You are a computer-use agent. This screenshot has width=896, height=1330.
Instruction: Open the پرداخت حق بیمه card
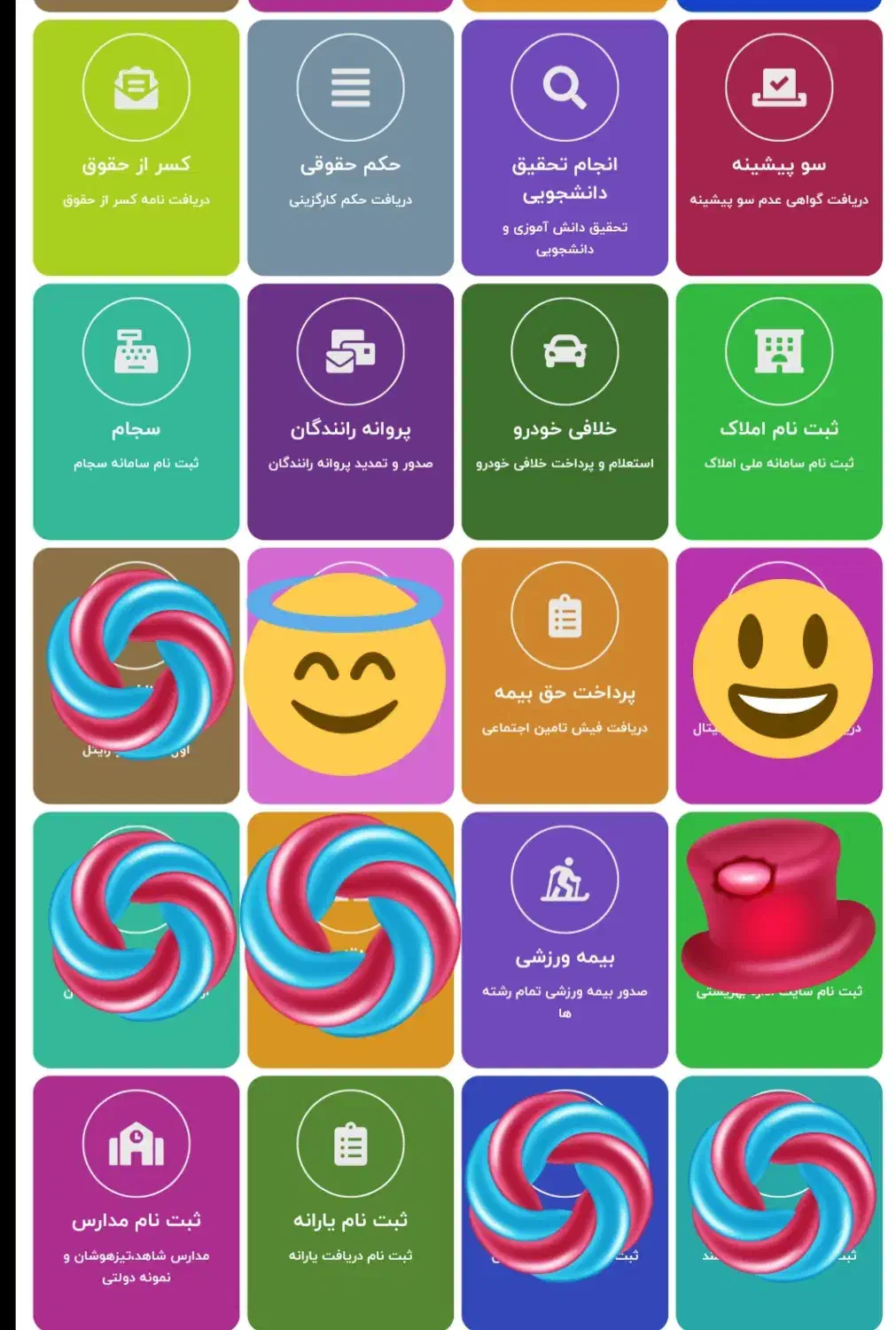pyautogui.click(x=565, y=675)
